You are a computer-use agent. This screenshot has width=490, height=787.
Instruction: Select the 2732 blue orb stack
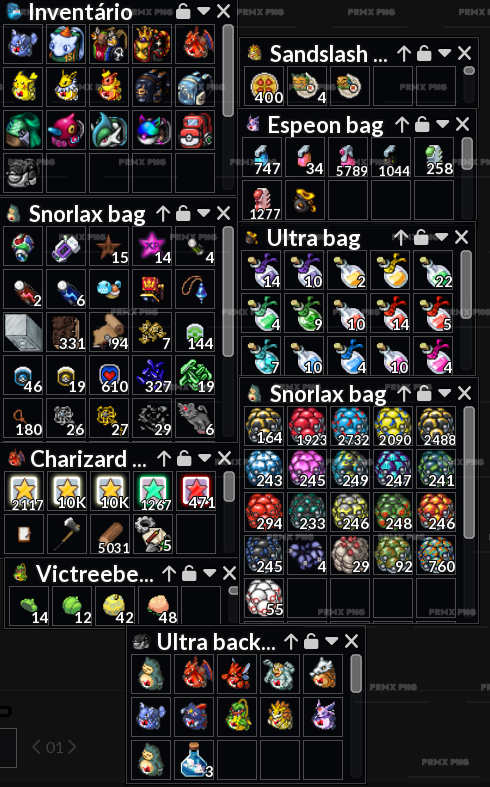(x=350, y=427)
